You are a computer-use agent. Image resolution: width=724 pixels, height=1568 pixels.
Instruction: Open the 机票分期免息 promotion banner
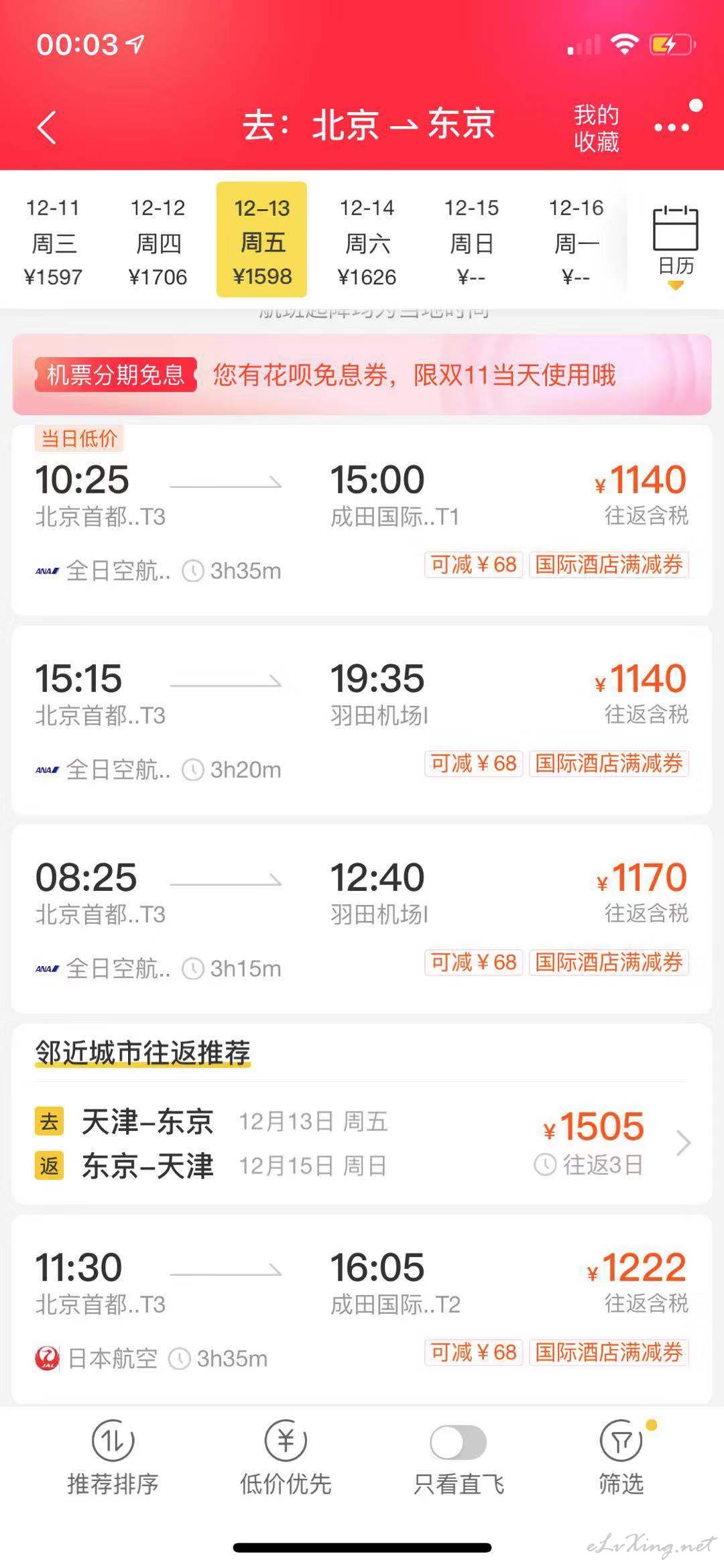click(x=362, y=375)
